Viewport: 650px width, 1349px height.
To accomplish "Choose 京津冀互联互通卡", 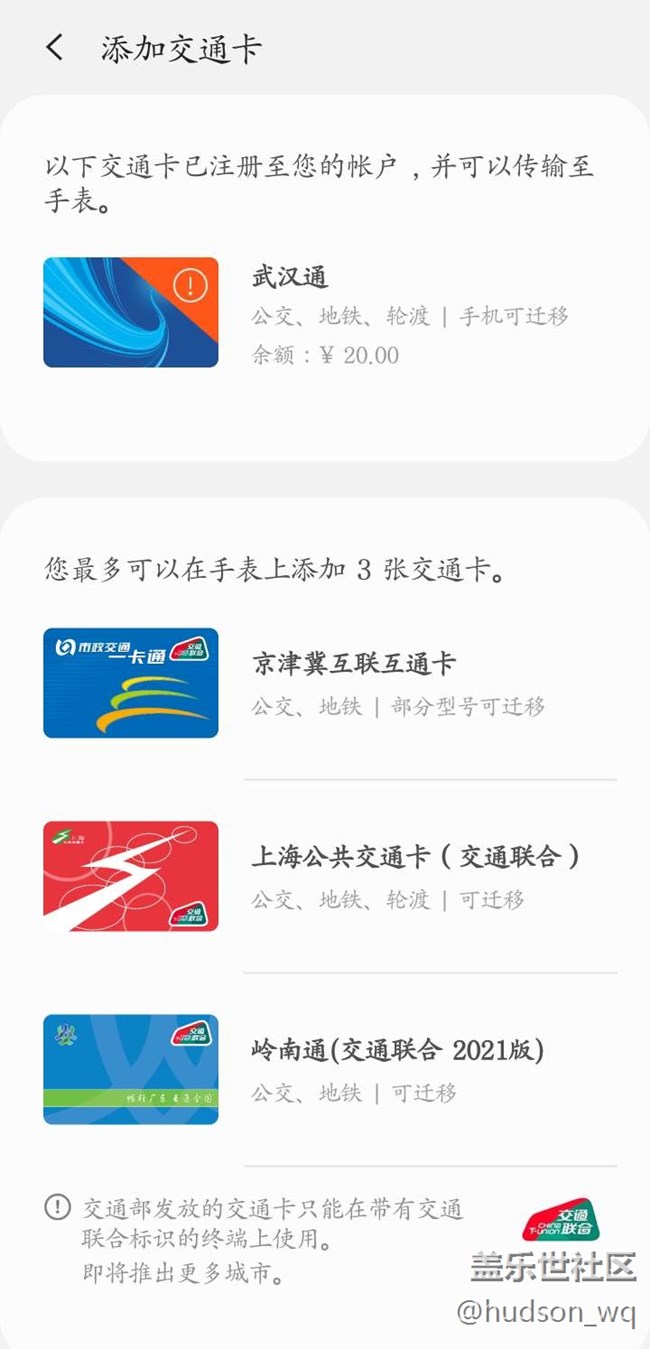I will tap(330, 683).
